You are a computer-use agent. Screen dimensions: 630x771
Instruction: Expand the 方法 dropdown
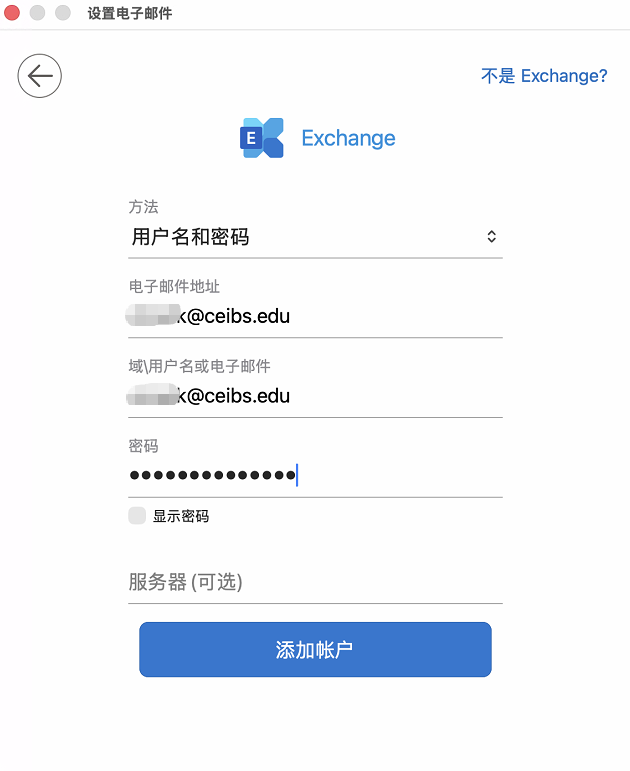[x=314, y=237]
